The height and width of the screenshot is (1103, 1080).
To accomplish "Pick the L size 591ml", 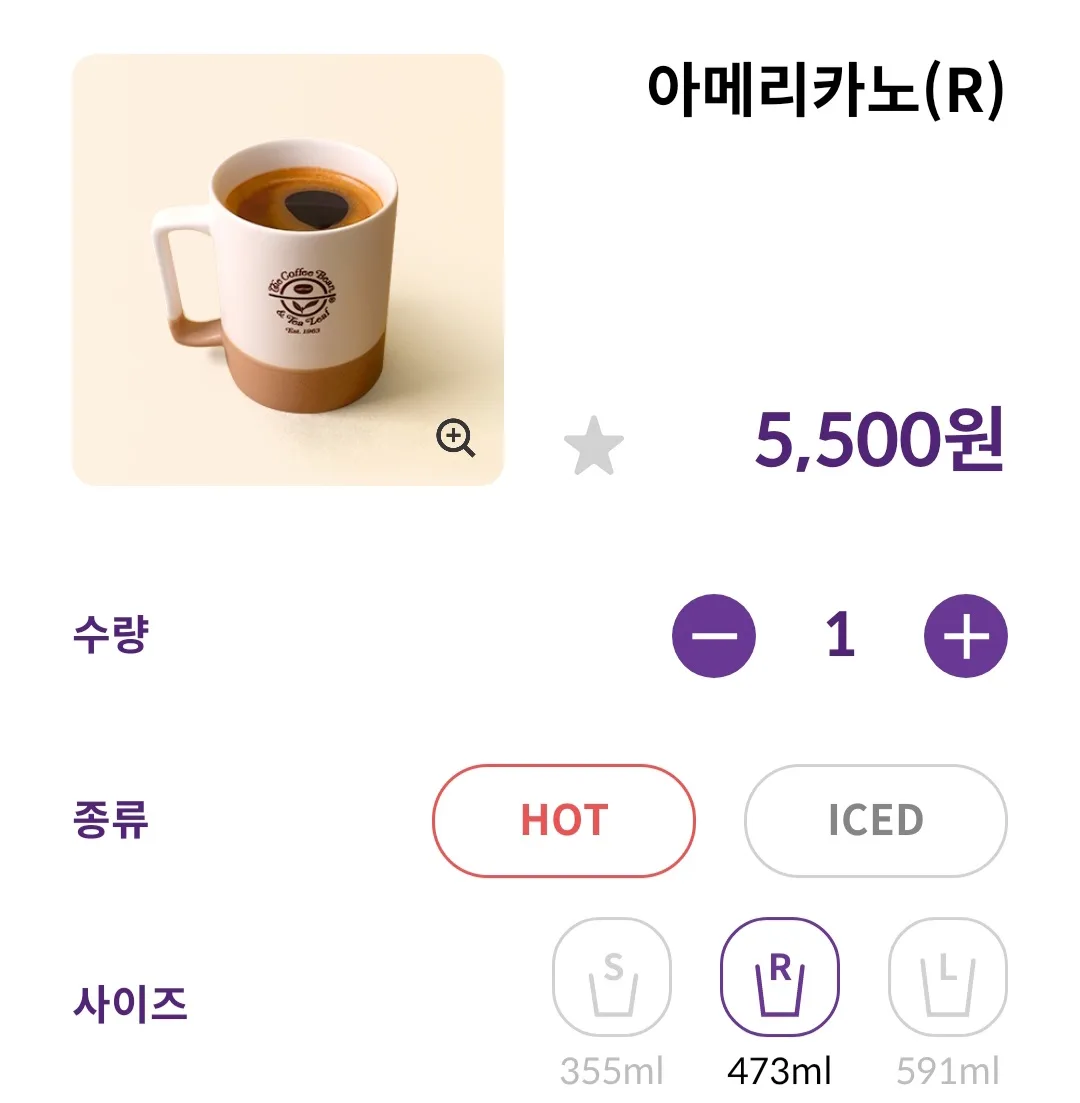I will pyautogui.click(x=947, y=978).
